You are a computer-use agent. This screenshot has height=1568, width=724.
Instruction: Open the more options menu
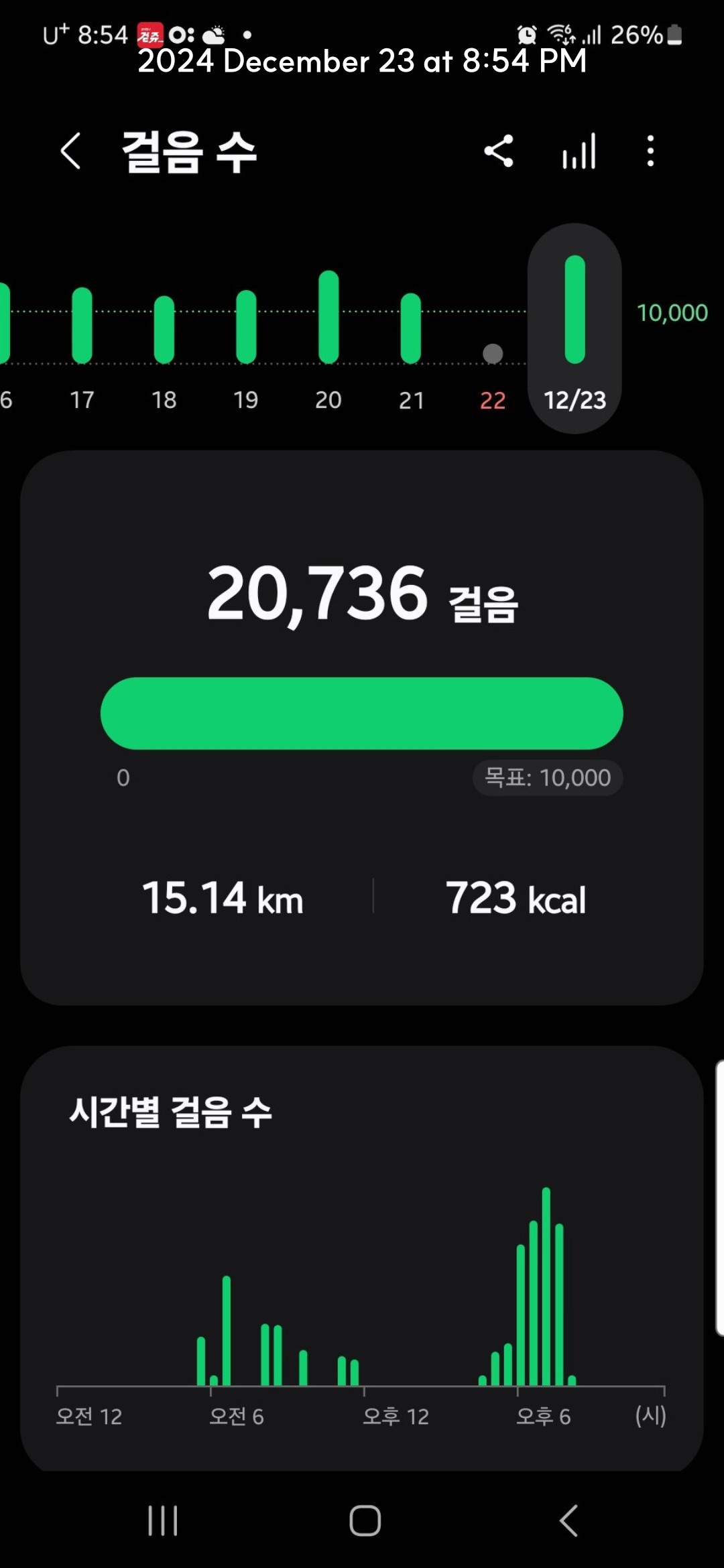click(x=650, y=151)
